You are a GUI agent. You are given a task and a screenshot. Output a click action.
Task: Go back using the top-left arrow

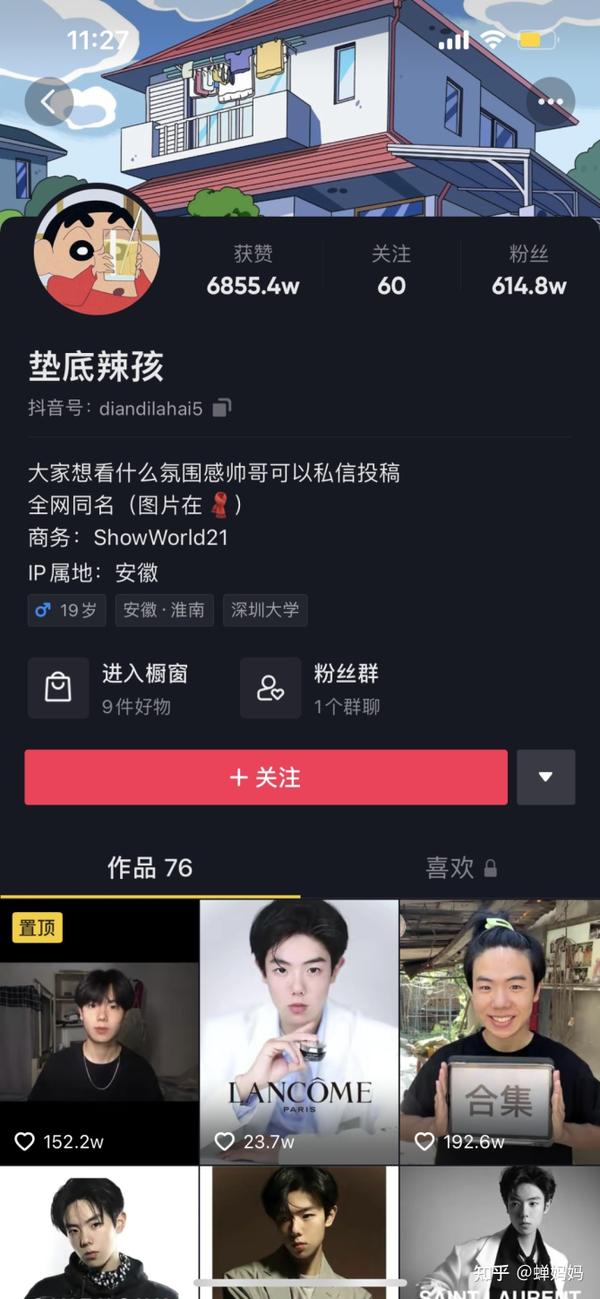tap(49, 101)
